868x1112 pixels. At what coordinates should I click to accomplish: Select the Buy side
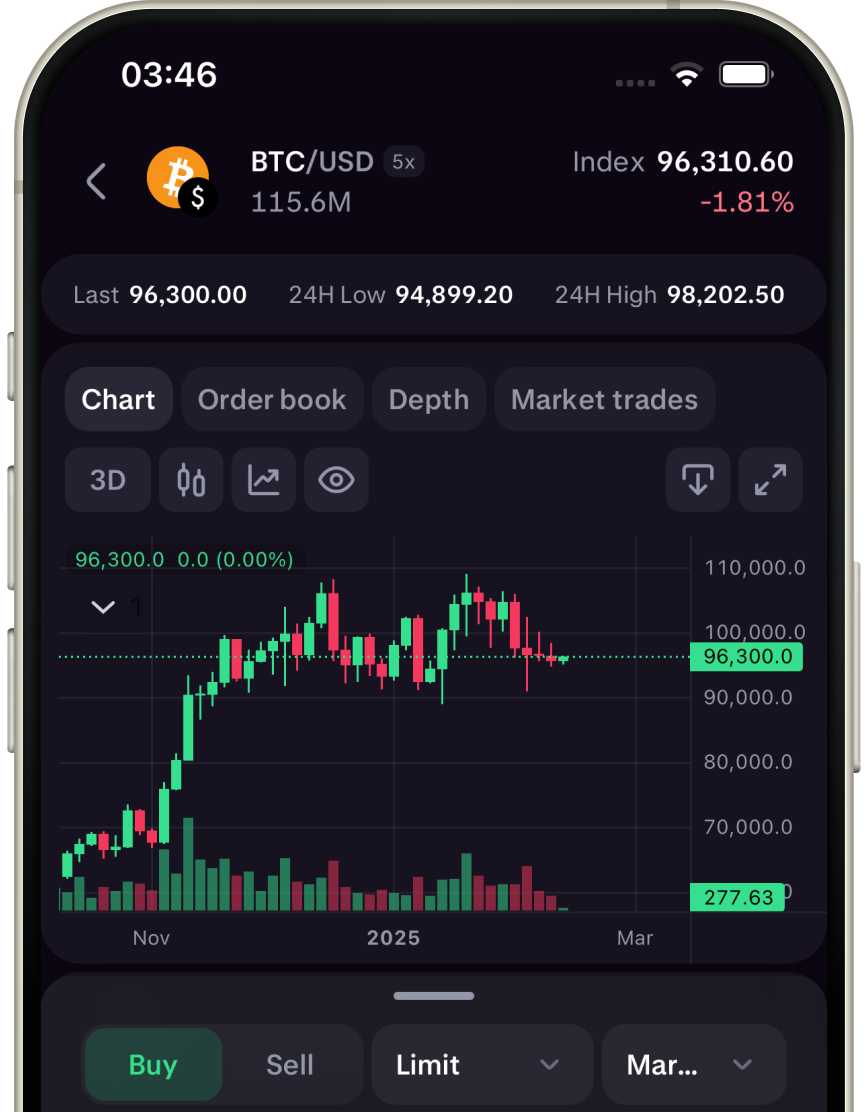153,1065
